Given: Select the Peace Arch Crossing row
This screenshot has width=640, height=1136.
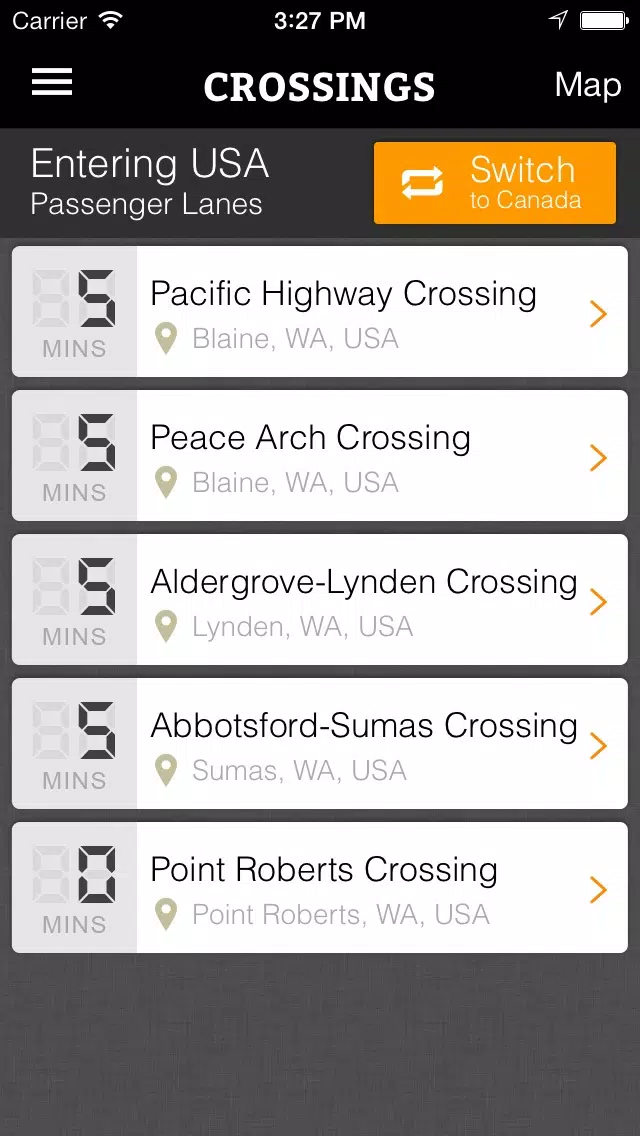Looking at the screenshot, I should point(320,456).
